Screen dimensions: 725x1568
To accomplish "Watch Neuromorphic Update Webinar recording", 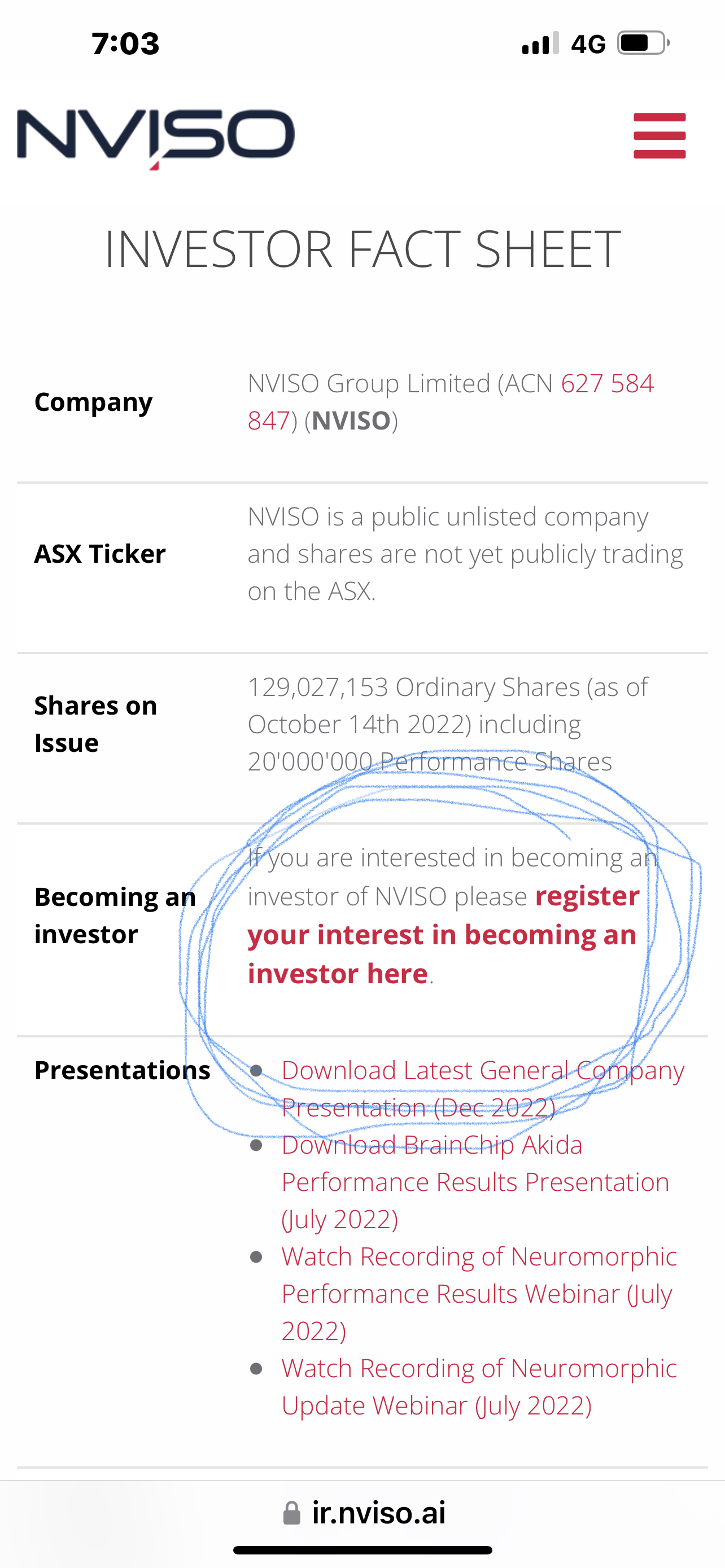I will click(479, 1386).
